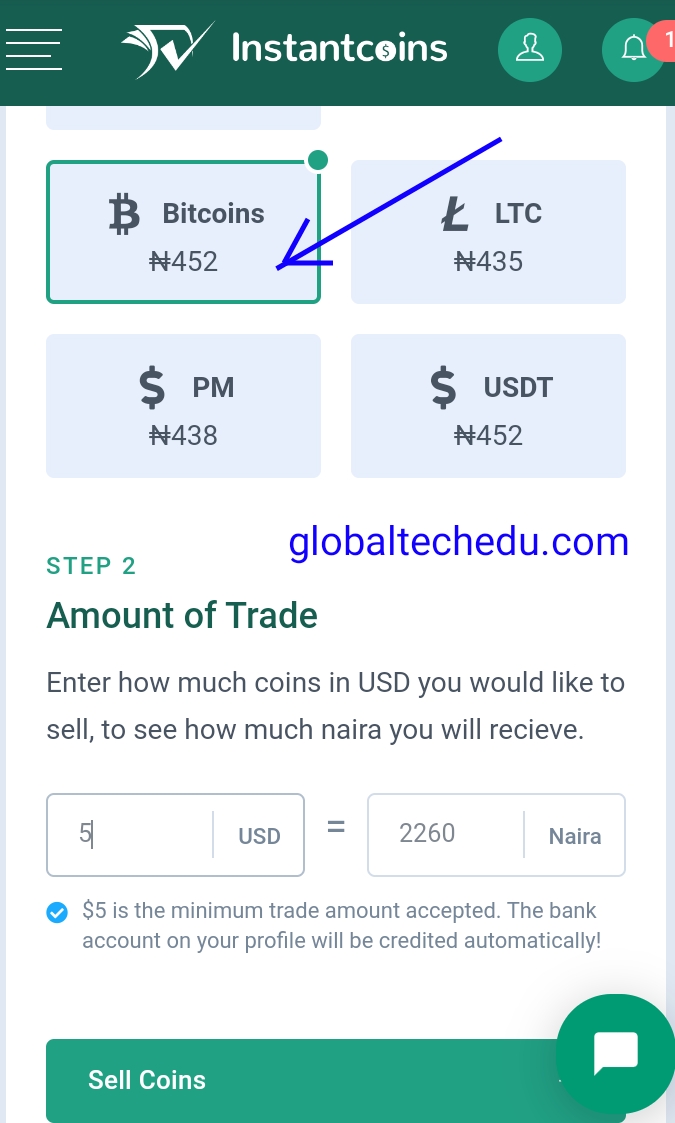Tap the Naira amount field
This screenshot has height=1123, width=675.
[x=445, y=834]
